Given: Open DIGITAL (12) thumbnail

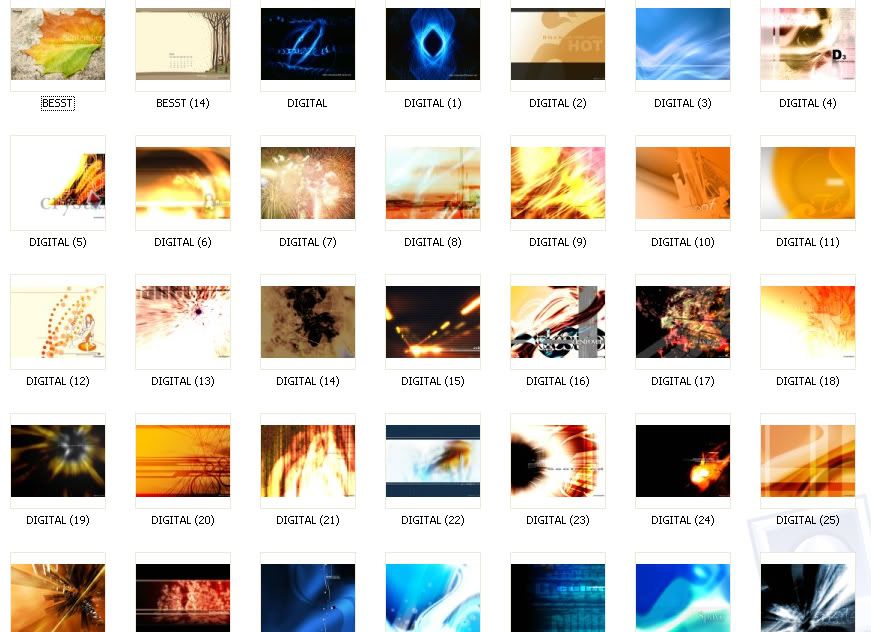Looking at the screenshot, I should [x=57, y=322].
